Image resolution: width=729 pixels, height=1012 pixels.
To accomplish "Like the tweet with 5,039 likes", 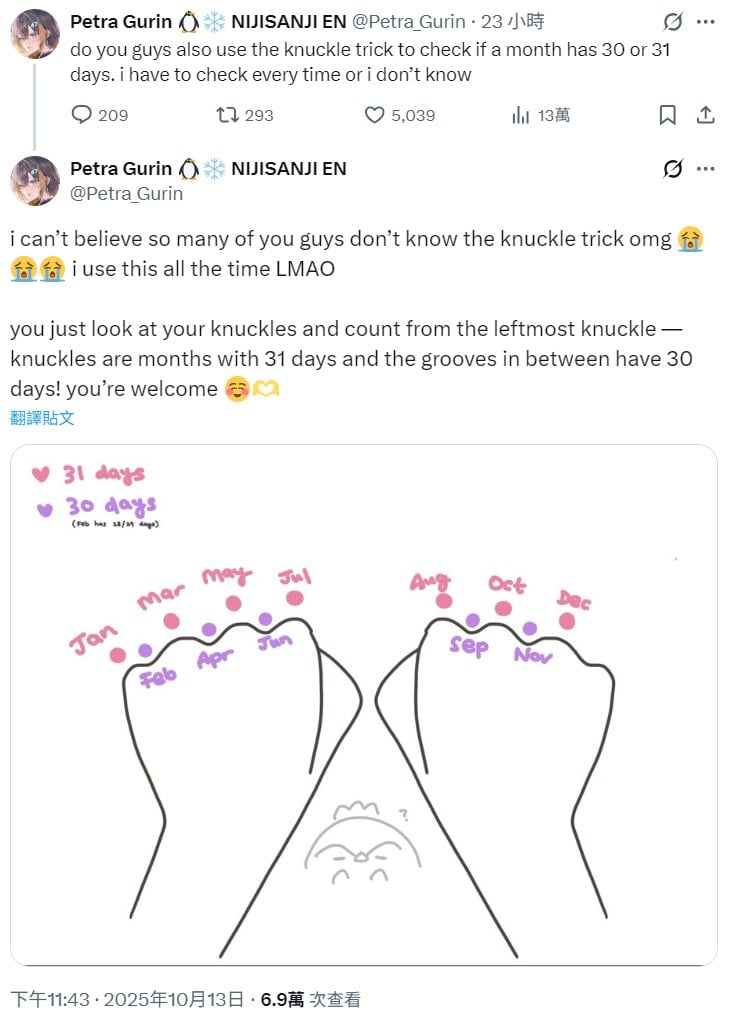I will [x=375, y=115].
